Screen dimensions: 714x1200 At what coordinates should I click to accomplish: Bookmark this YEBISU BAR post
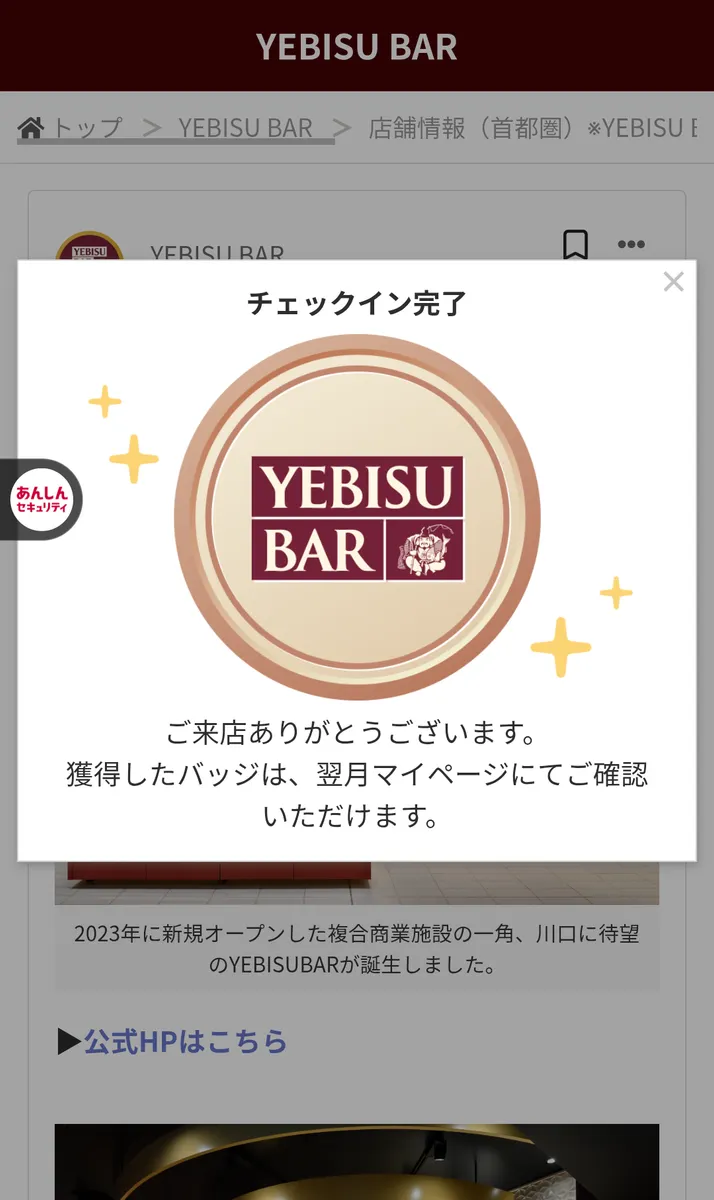(x=575, y=244)
